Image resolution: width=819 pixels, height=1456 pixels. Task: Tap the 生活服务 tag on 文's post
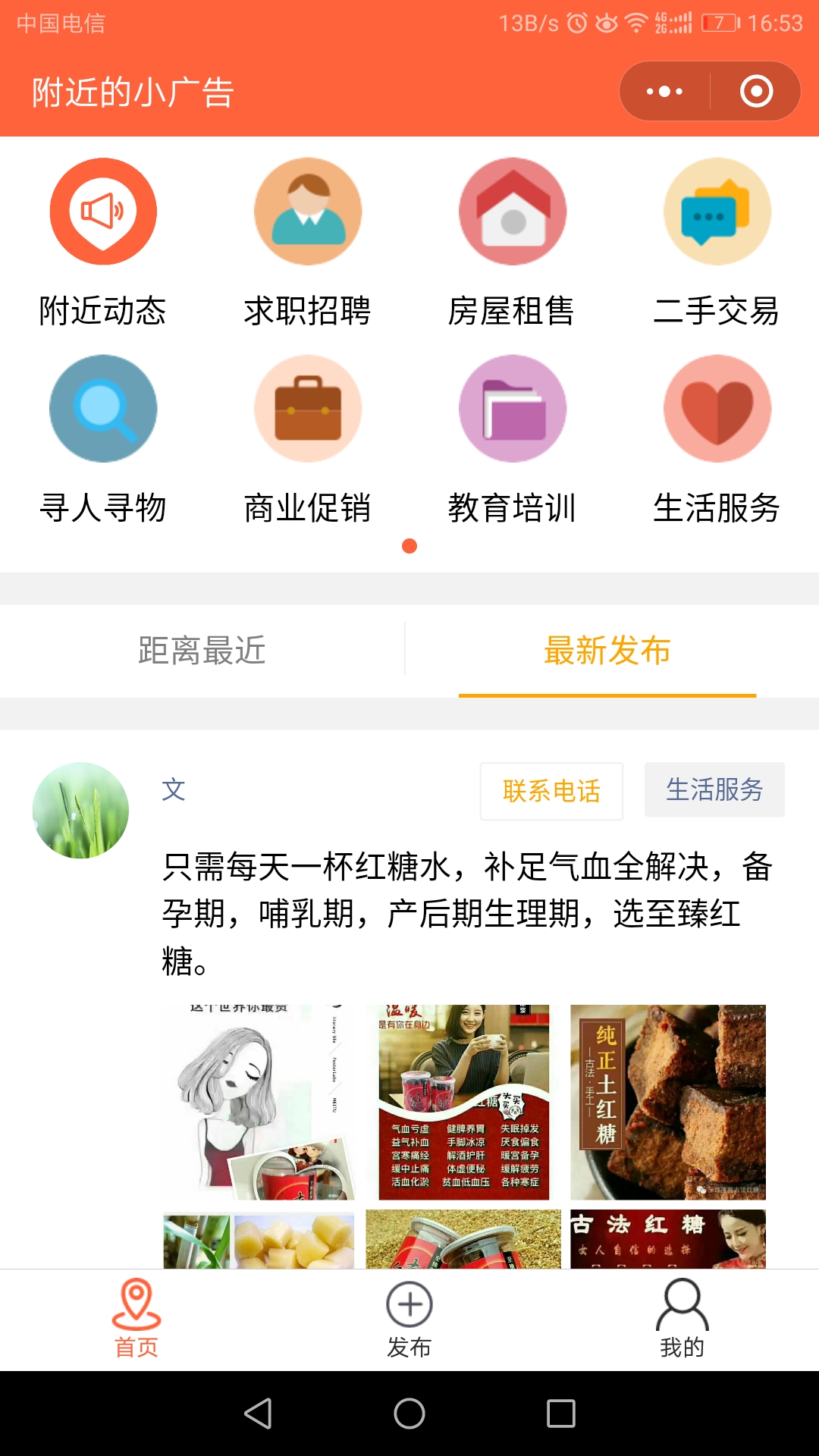click(x=714, y=789)
